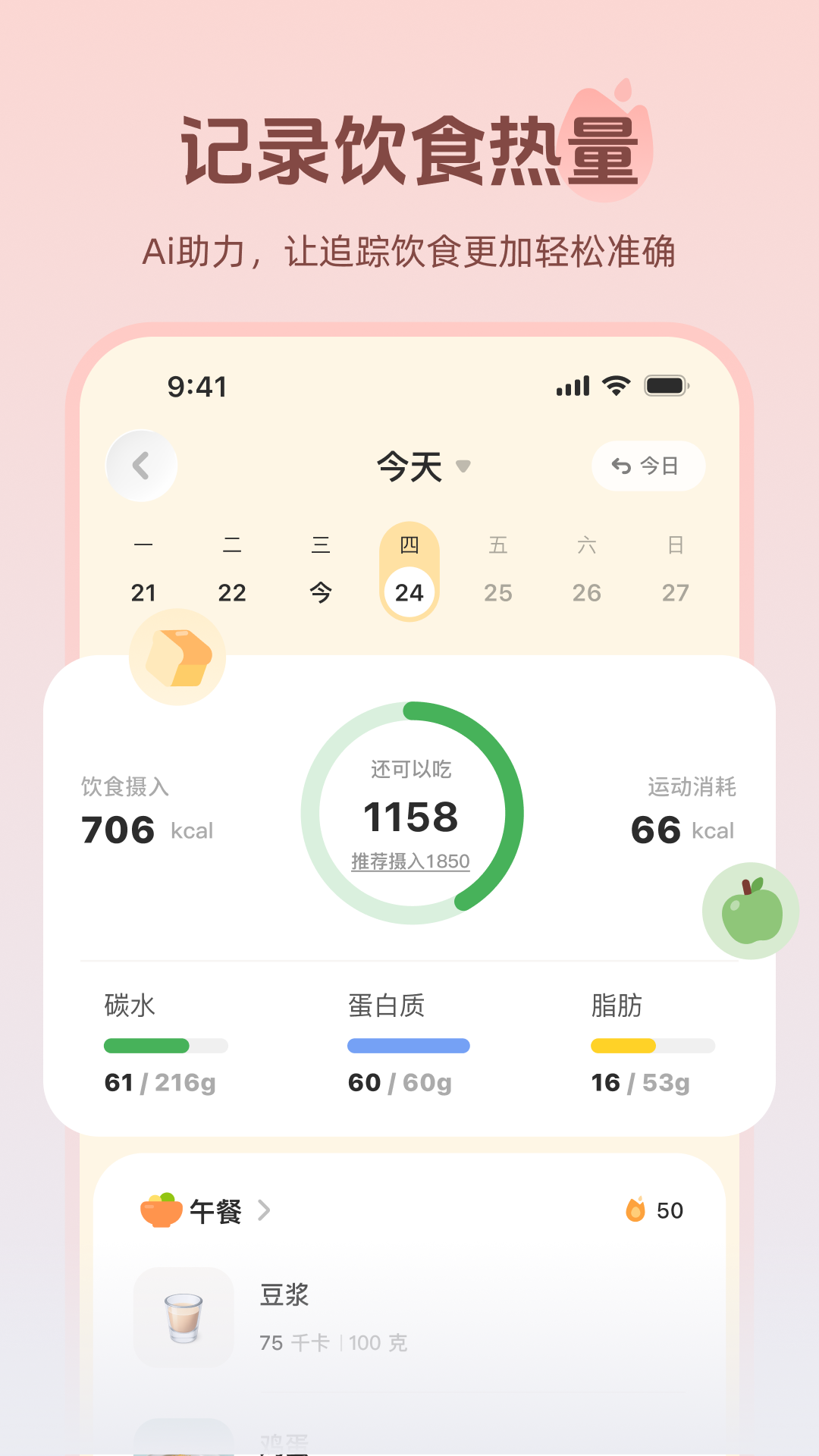Click the return arrow inside 今日 button
The height and width of the screenshot is (1456, 819).
(620, 466)
